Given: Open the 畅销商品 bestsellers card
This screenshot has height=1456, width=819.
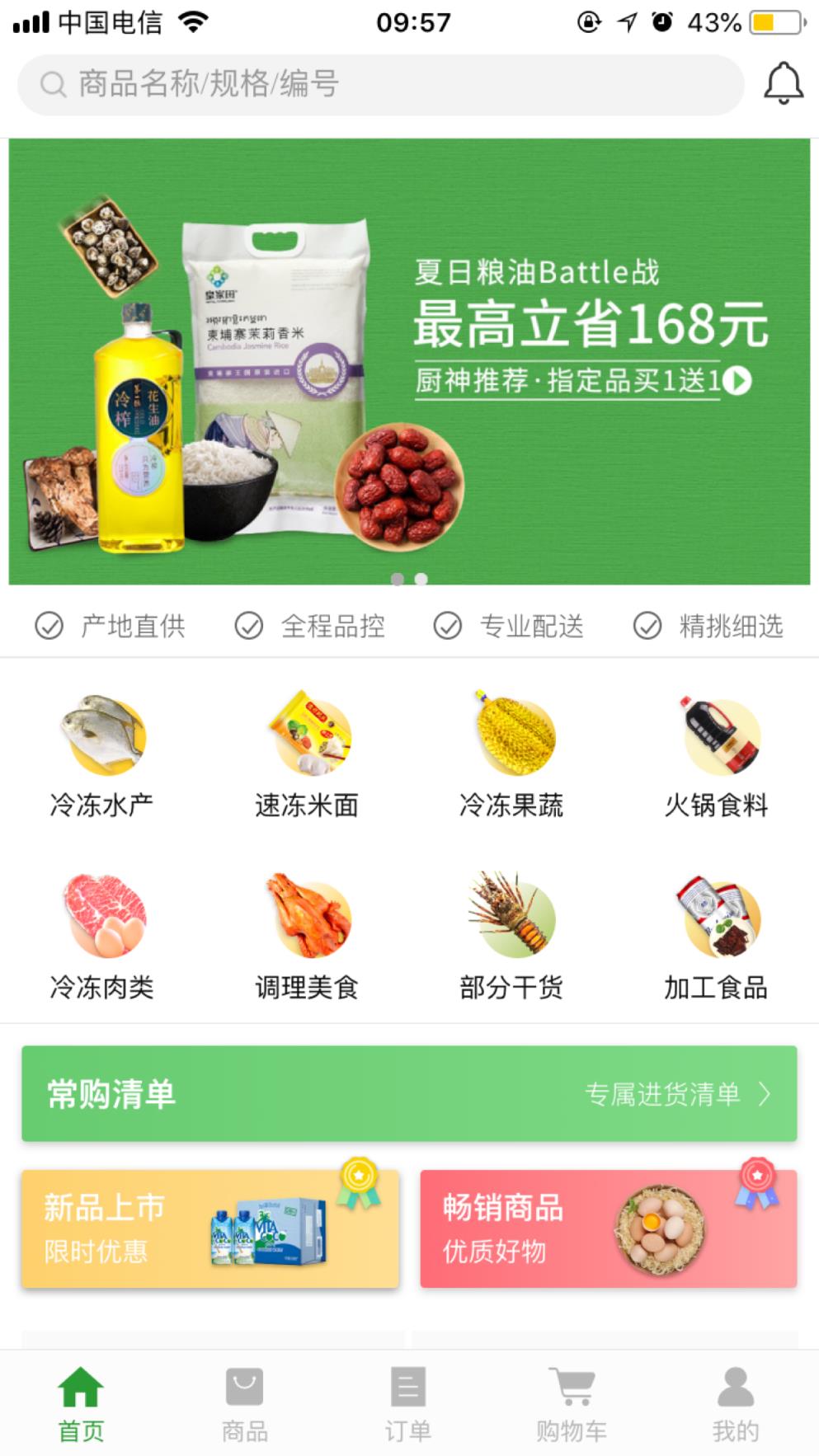Looking at the screenshot, I should coord(607,1228).
